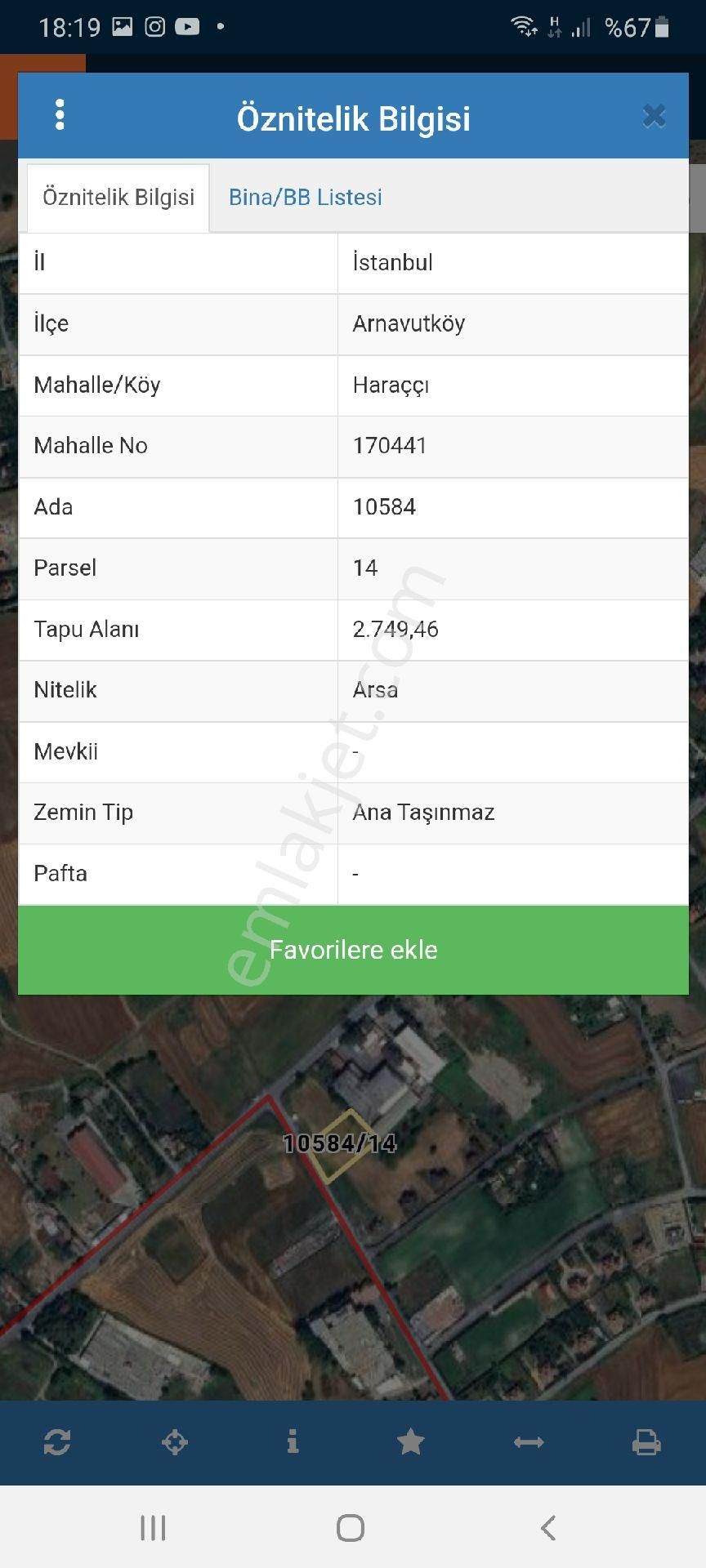Close the Öznitelik Bilgisi dialog
This screenshot has width=706, height=1568.
(x=654, y=116)
